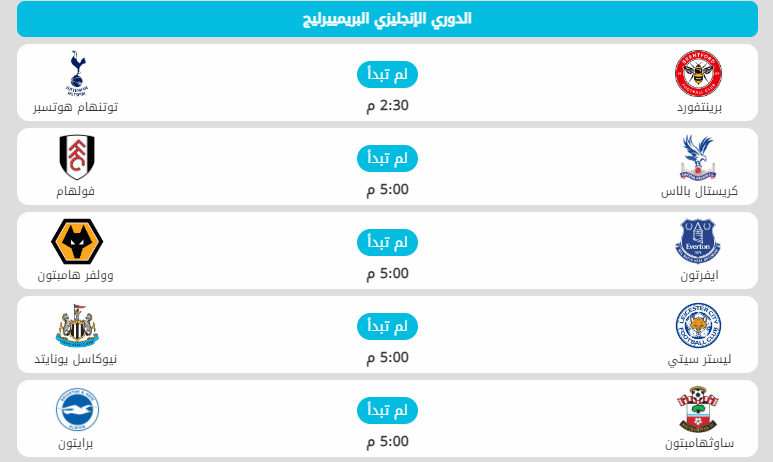
Task: Select the Leicester City vs Newcastle United match
Action: [x=387, y=334]
